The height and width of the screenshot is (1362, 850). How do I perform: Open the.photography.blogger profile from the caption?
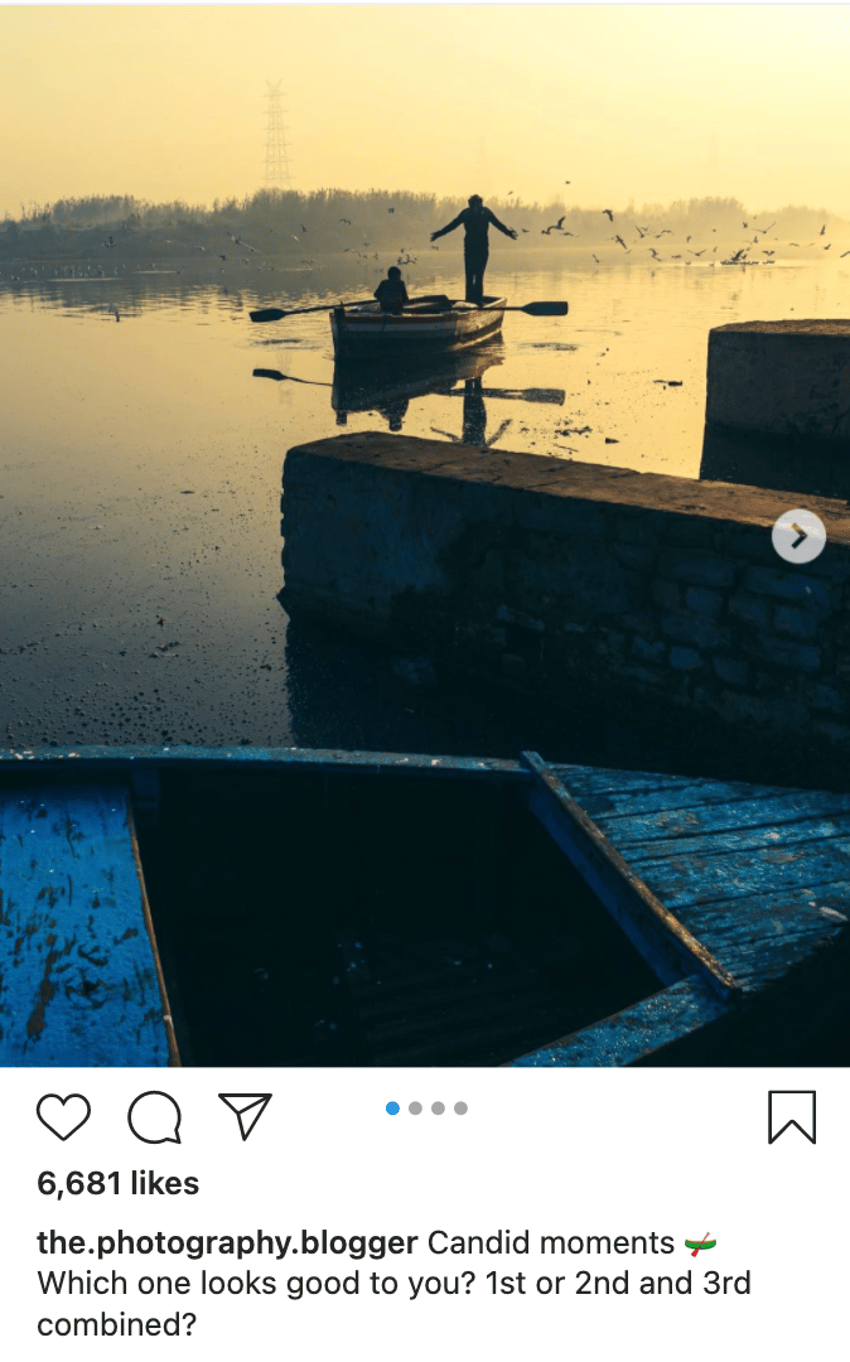coord(227,1243)
